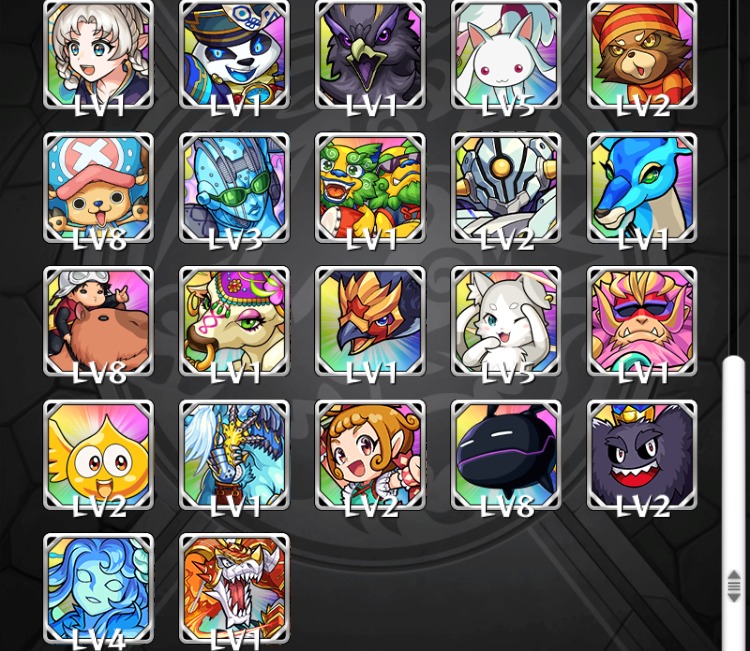The width and height of the screenshot is (750, 651).
Task: Open the dark furry monster with crown
Action: click(x=642, y=455)
